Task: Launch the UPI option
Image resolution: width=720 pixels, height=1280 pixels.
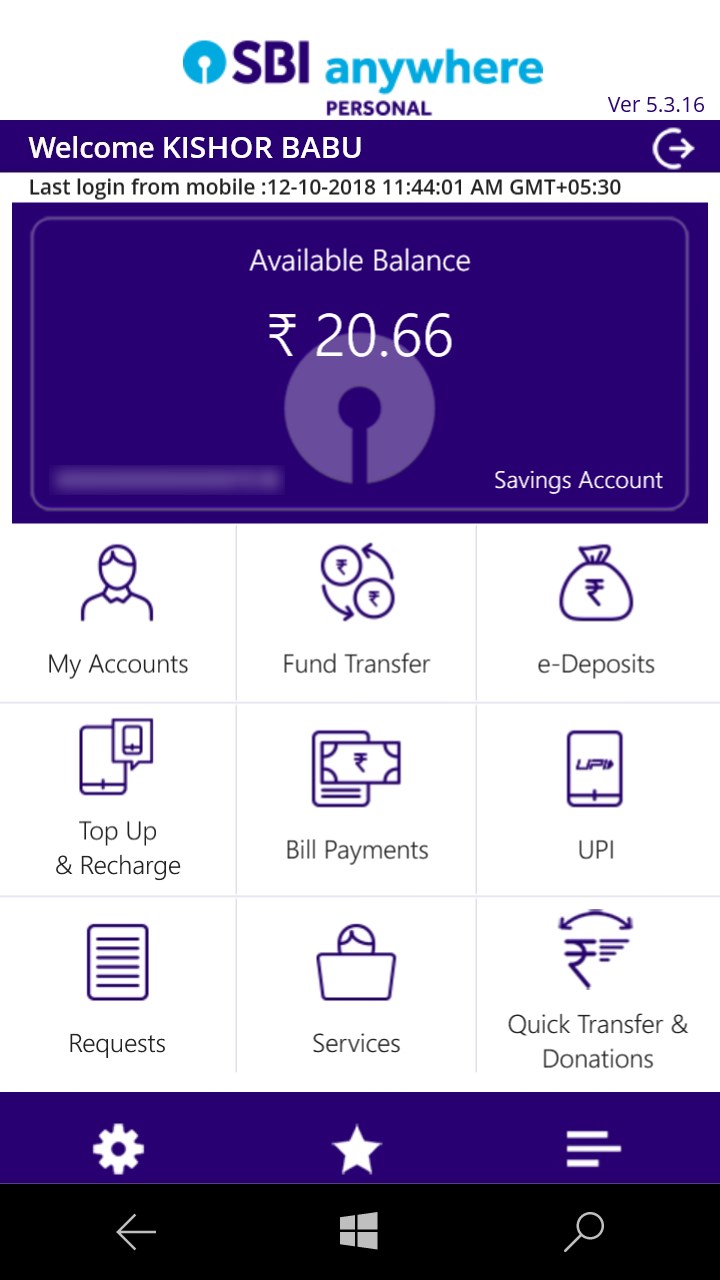Action: [596, 798]
